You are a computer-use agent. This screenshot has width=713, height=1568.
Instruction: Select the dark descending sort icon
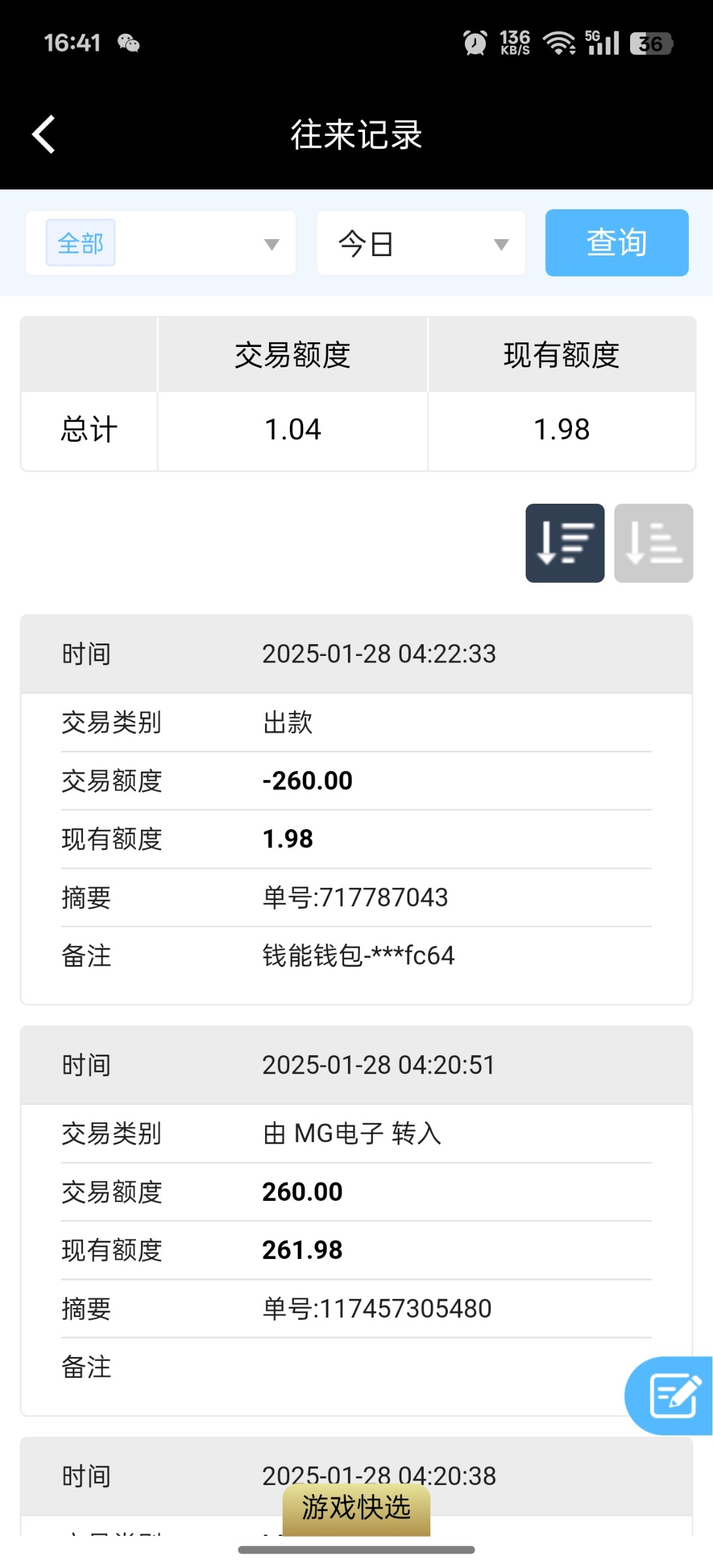coord(565,543)
